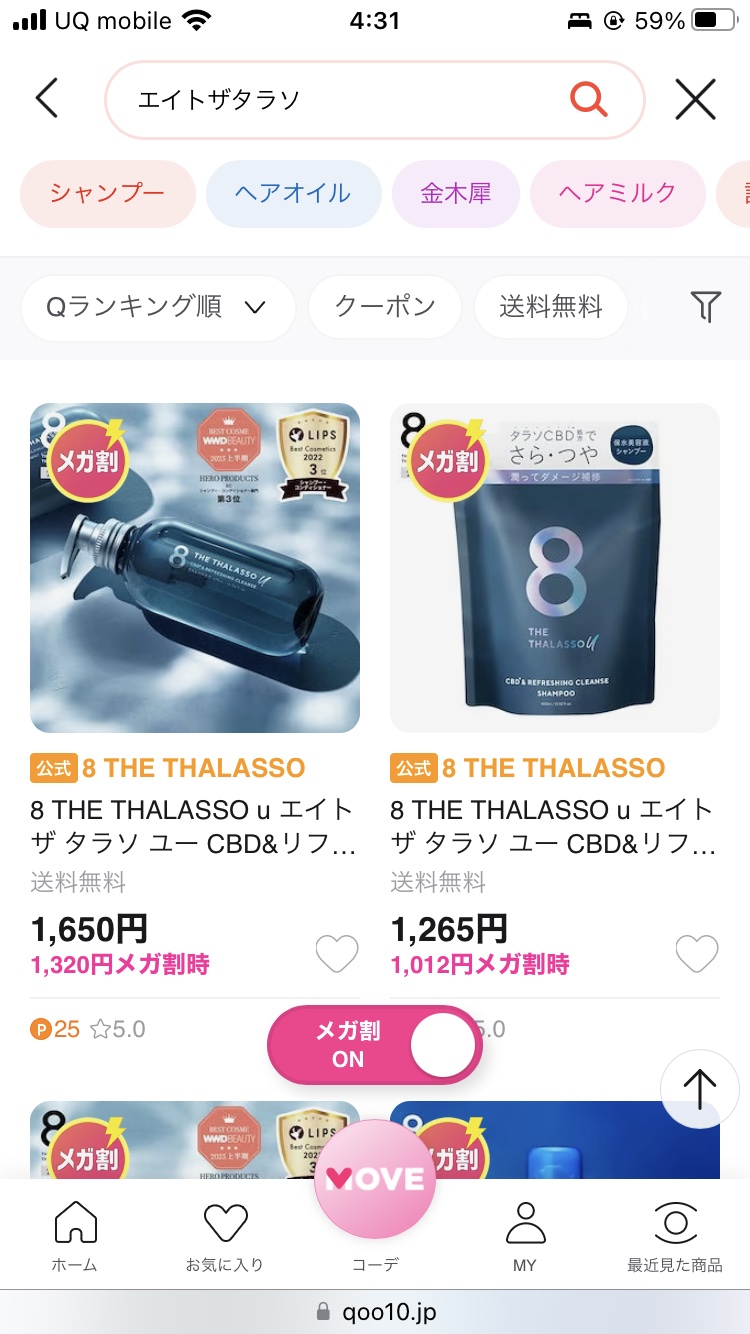Choose the ヘアミルク keyword chip
This screenshot has width=750, height=1334.
tap(617, 193)
